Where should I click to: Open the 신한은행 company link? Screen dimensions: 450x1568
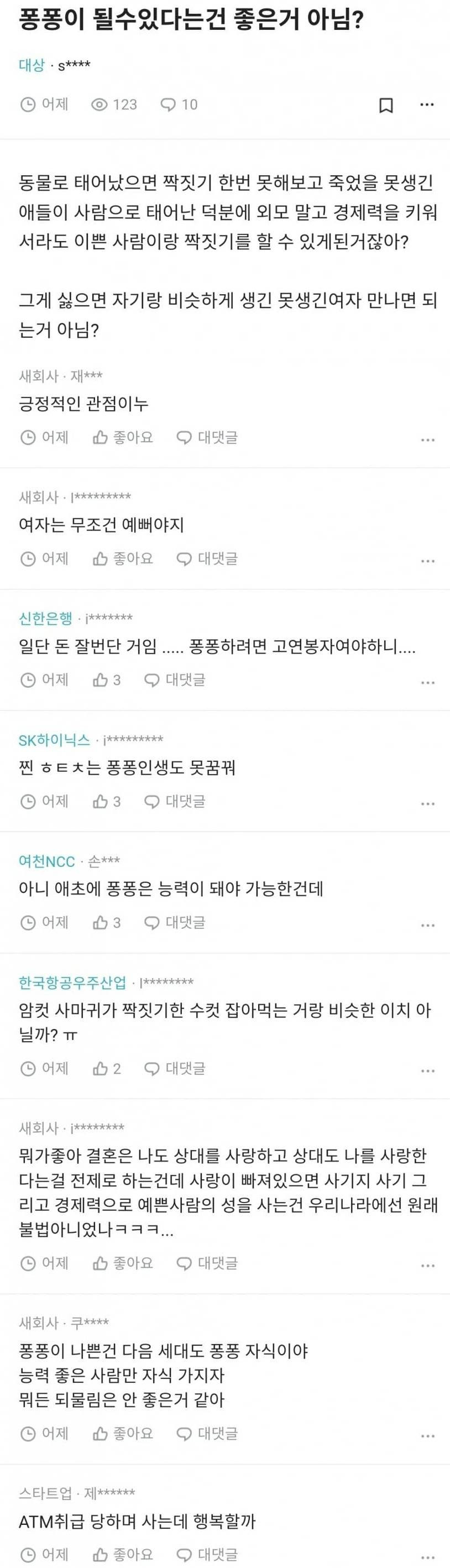click(46, 619)
